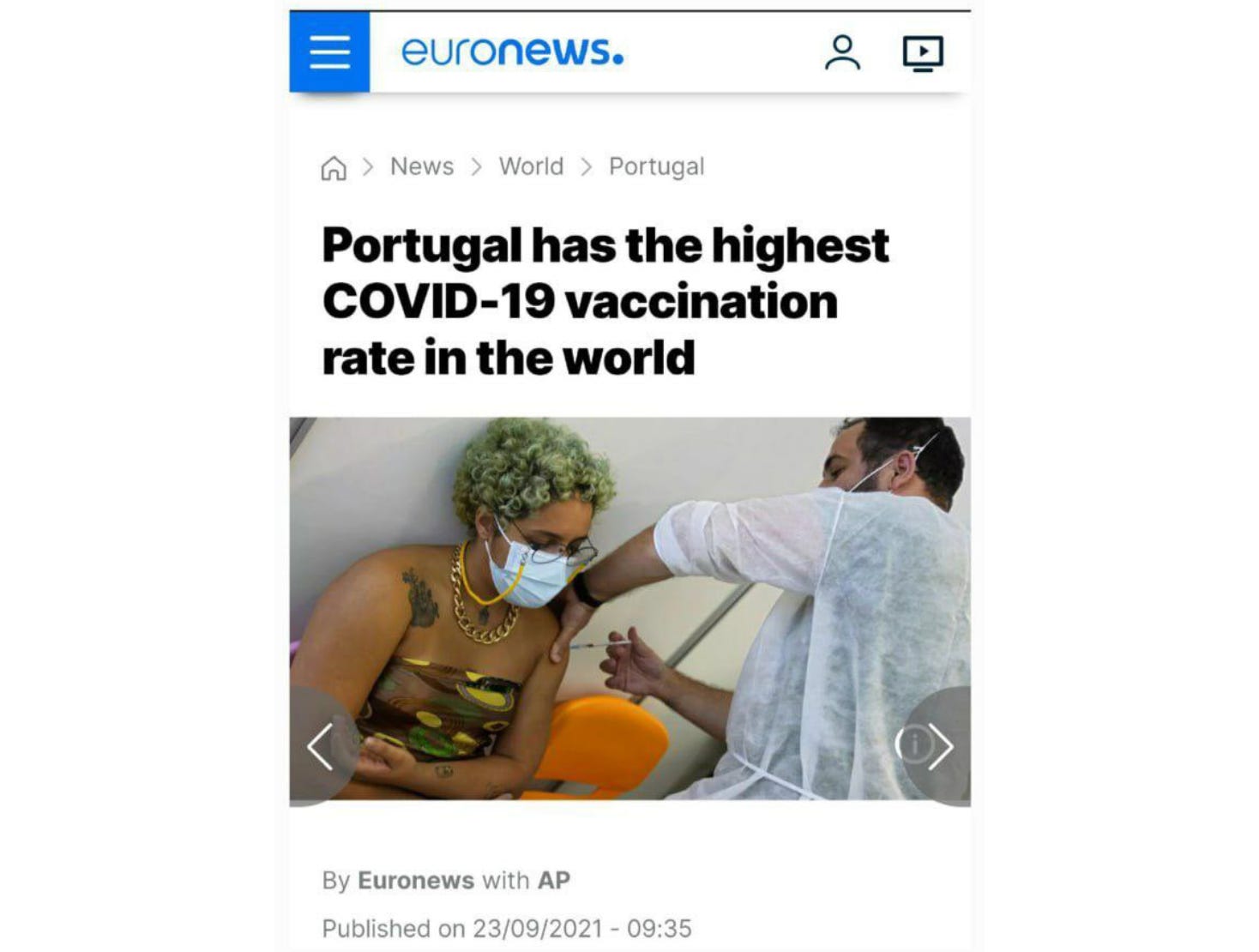Open the user account profile
The height and width of the screenshot is (952, 1259).
point(841,53)
